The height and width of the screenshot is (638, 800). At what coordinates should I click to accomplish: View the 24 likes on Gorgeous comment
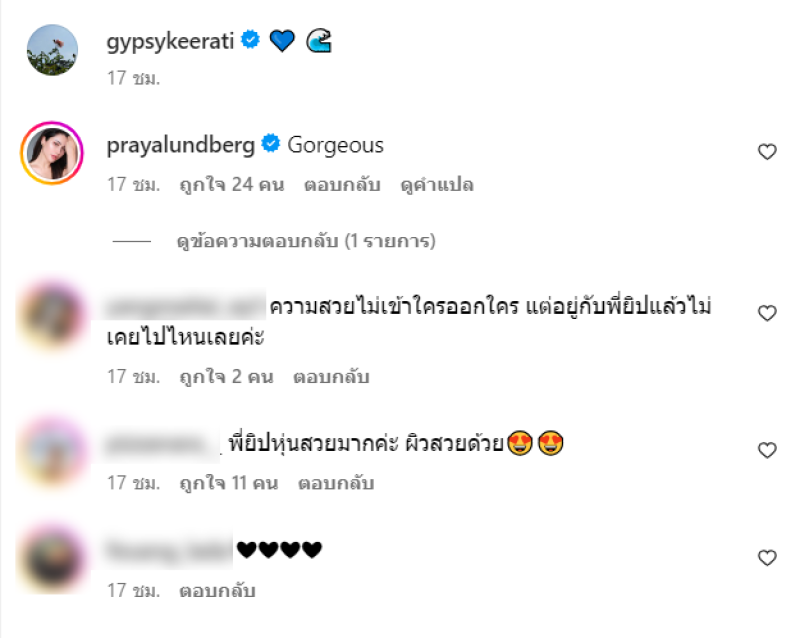[231, 185]
